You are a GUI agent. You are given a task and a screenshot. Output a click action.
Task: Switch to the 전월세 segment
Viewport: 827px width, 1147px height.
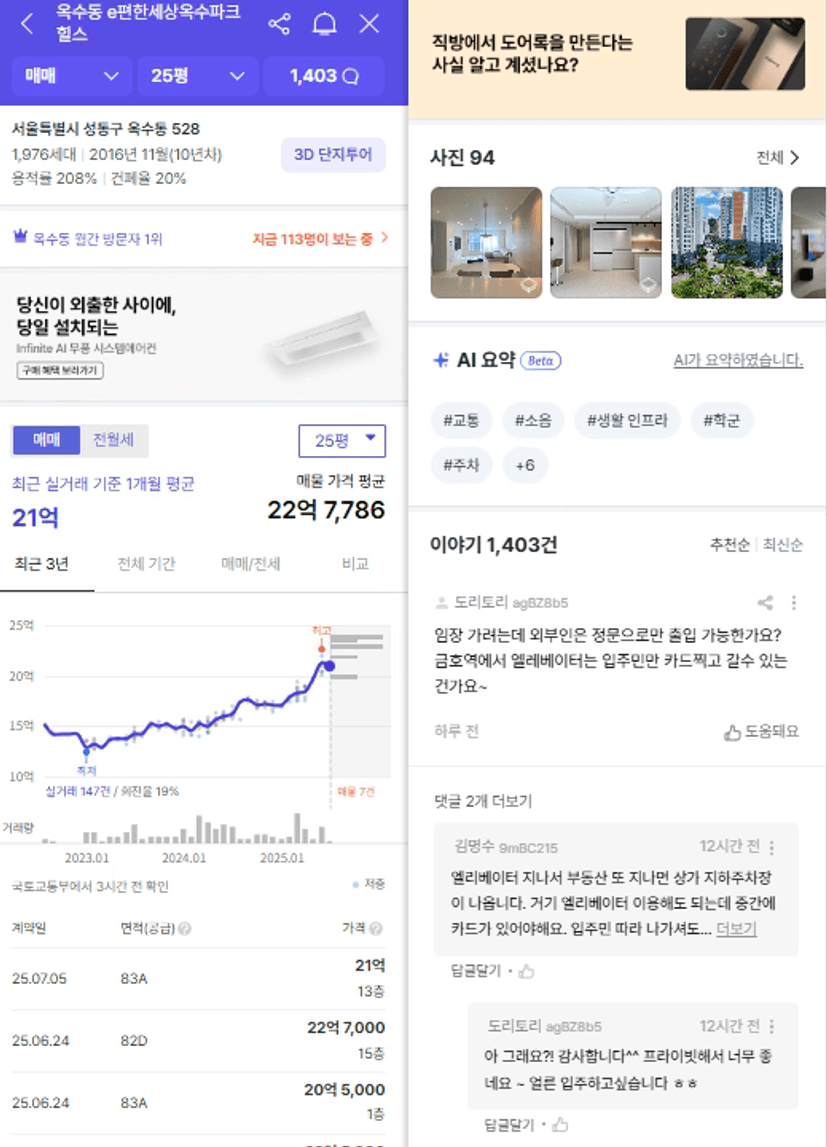click(114, 440)
